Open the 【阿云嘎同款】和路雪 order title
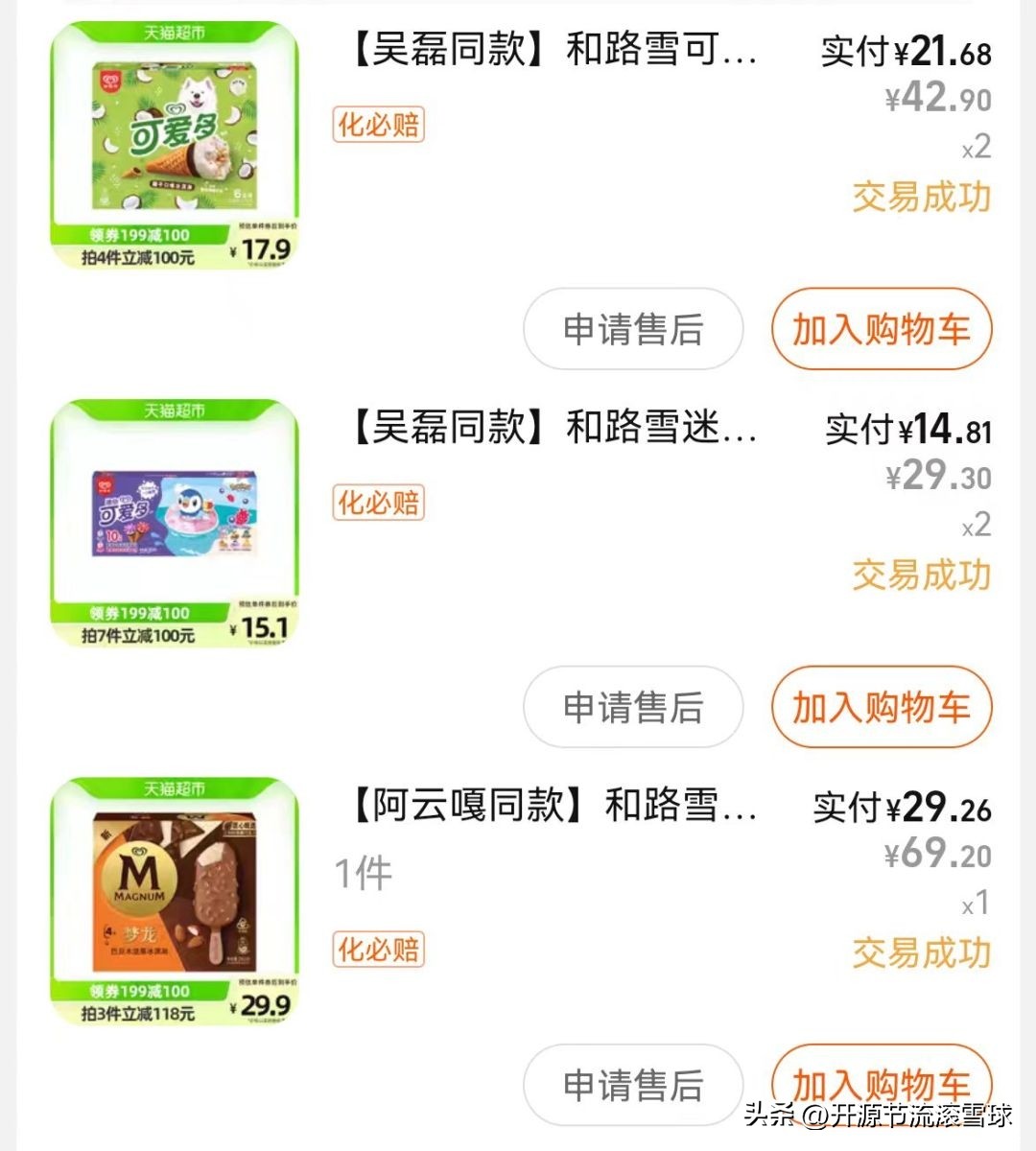 552,809
